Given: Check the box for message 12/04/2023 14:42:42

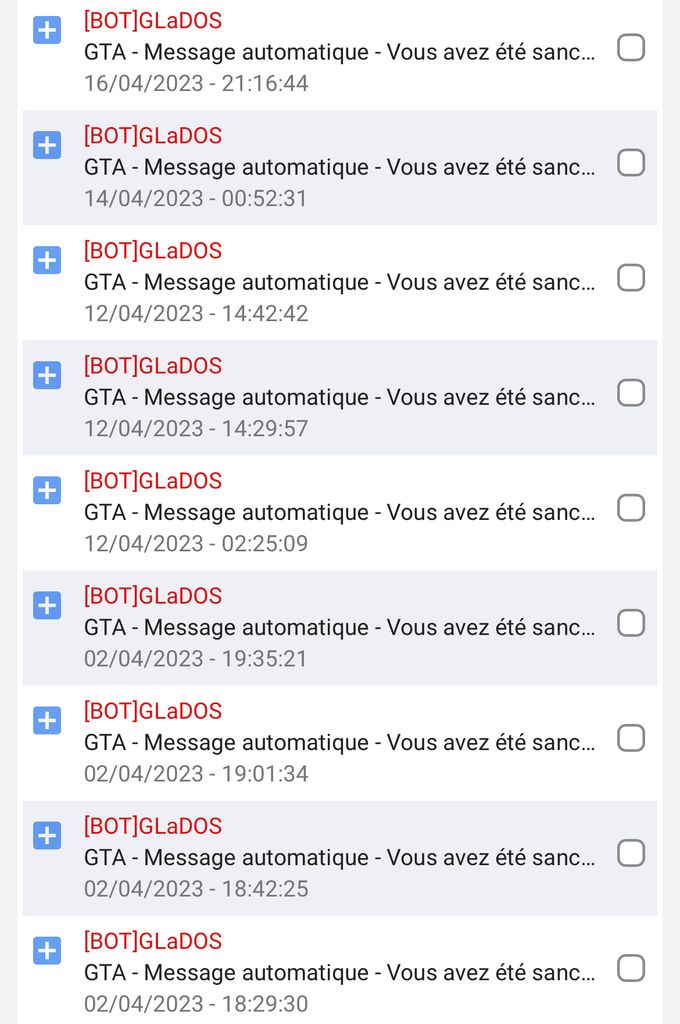Looking at the screenshot, I should click(631, 277).
